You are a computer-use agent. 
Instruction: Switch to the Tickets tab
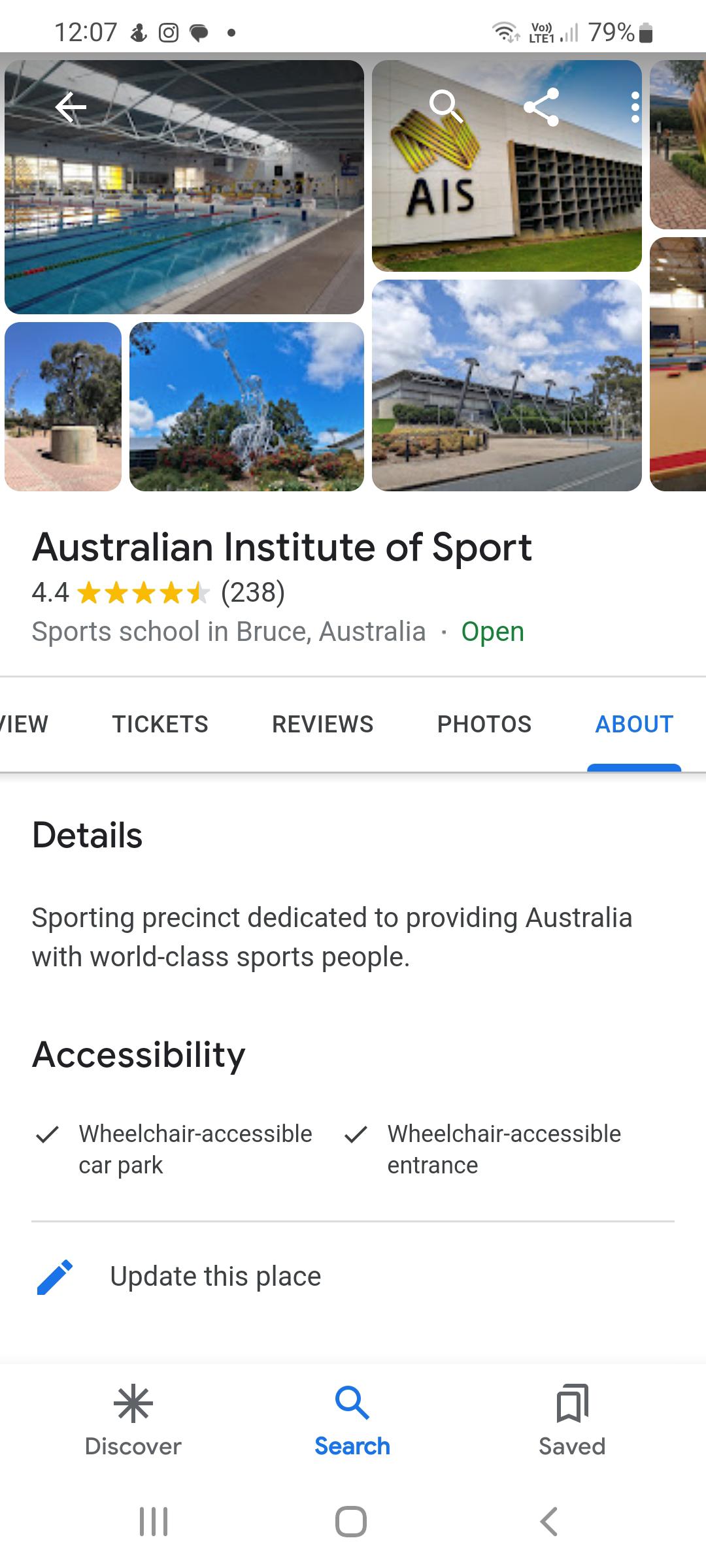[x=160, y=724]
